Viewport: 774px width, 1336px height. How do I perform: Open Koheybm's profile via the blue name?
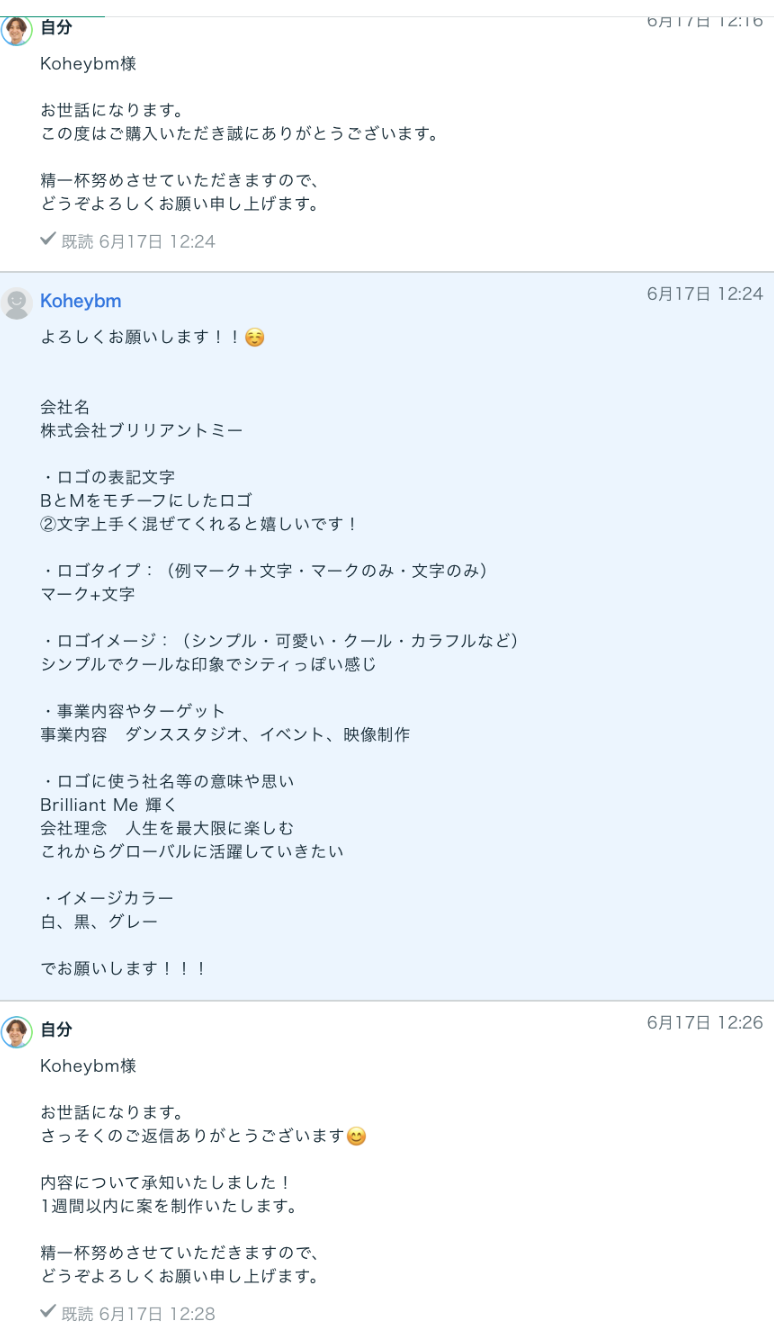pos(80,301)
